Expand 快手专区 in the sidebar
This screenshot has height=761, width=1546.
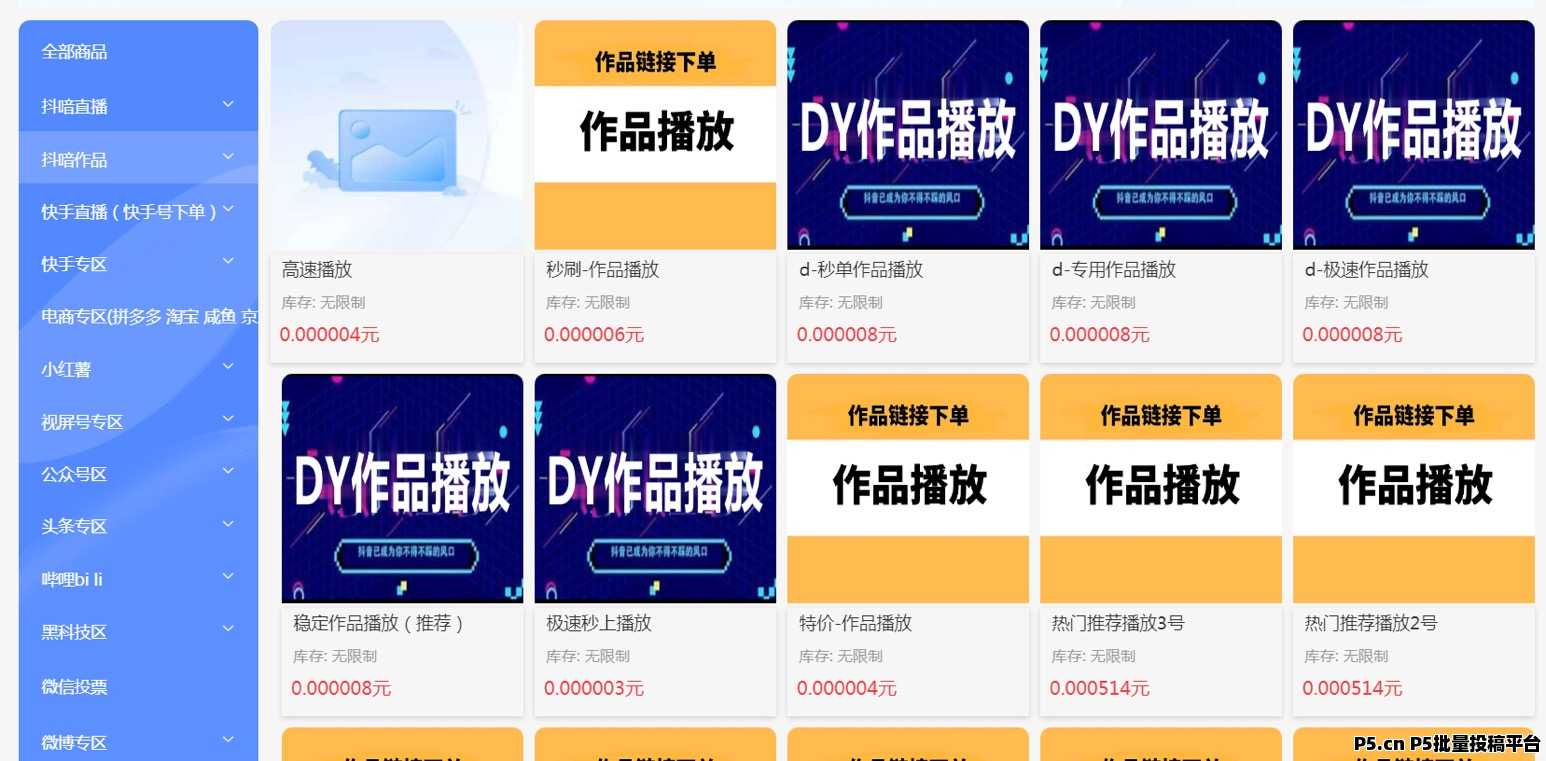coord(137,264)
